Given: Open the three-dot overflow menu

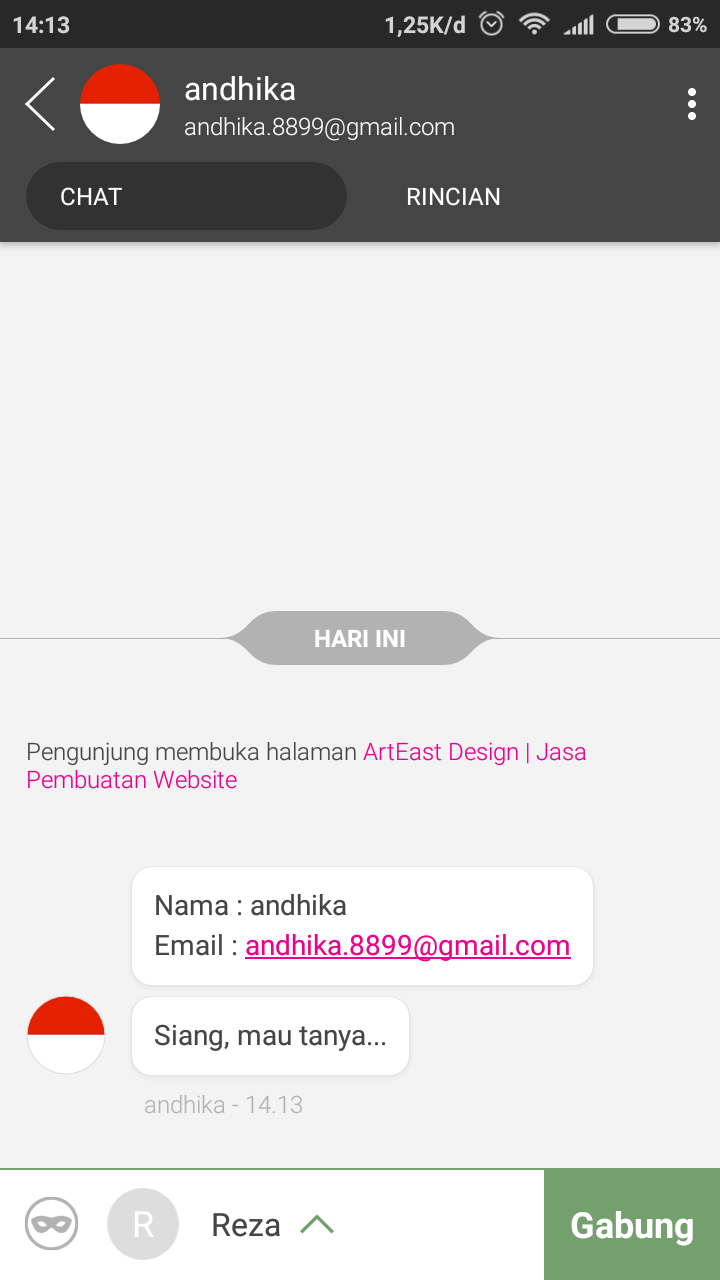Looking at the screenshot, I should (692, 104).
